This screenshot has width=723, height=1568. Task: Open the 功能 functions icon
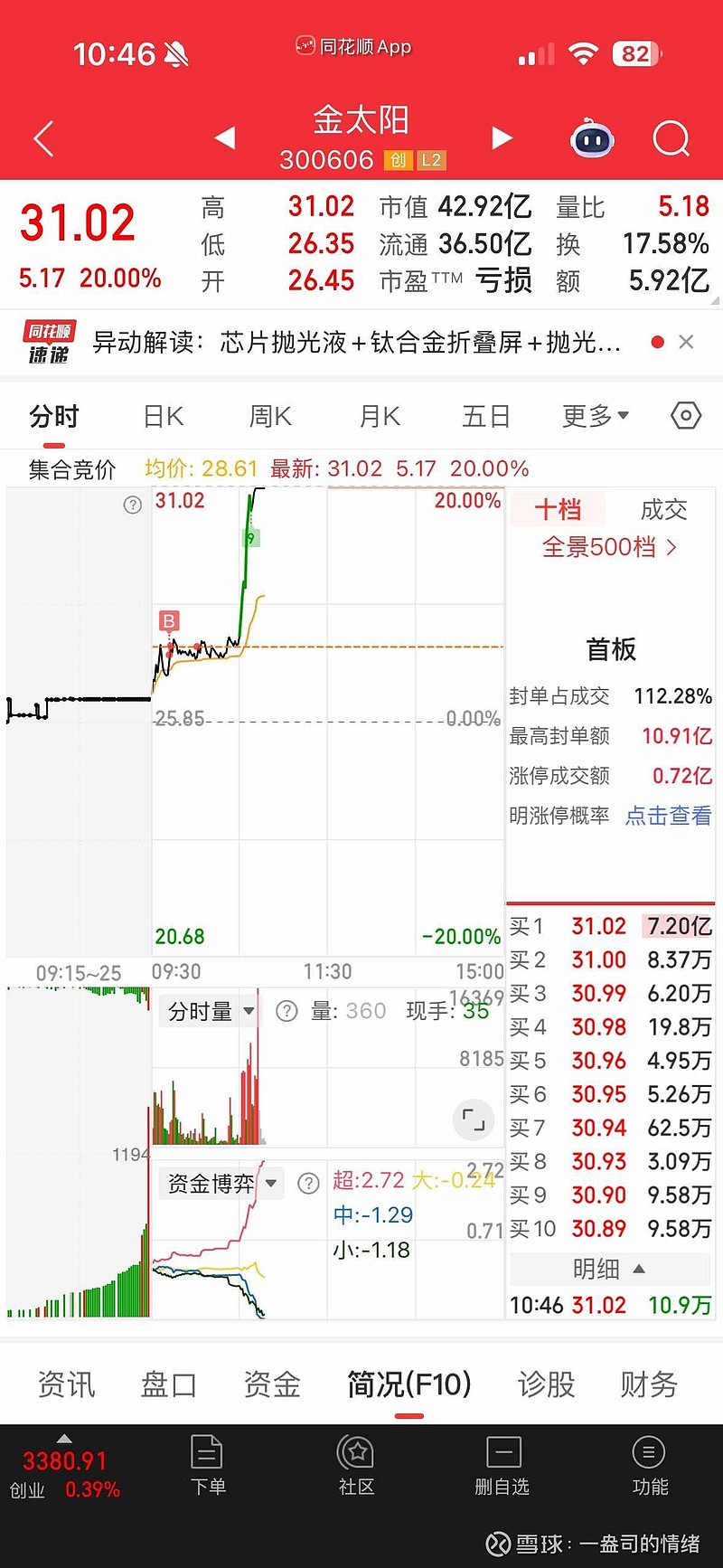point(648,1465)
